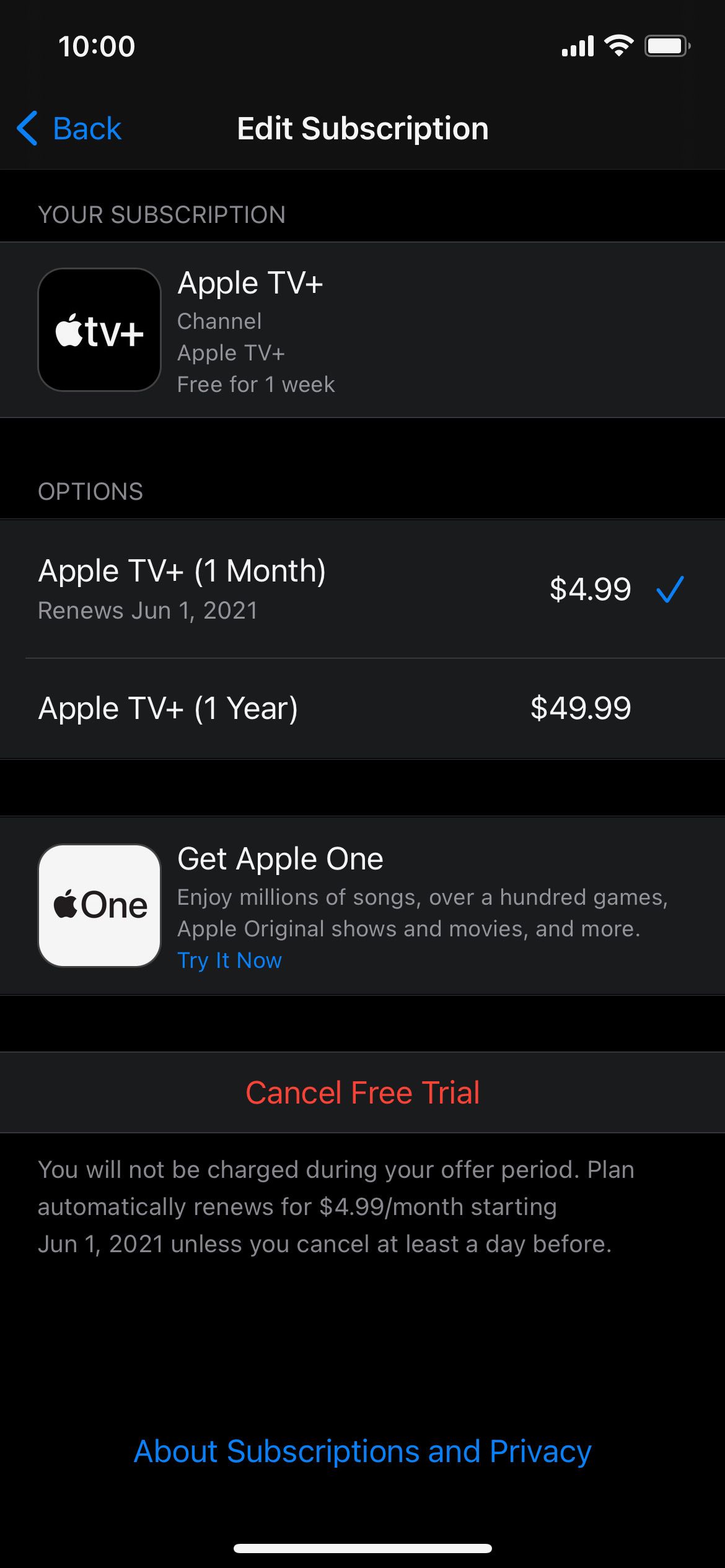This screenshot has height=1568, width=725.
Task: Tap the clock showing 10:00
Action: click(x=96, y=46)
